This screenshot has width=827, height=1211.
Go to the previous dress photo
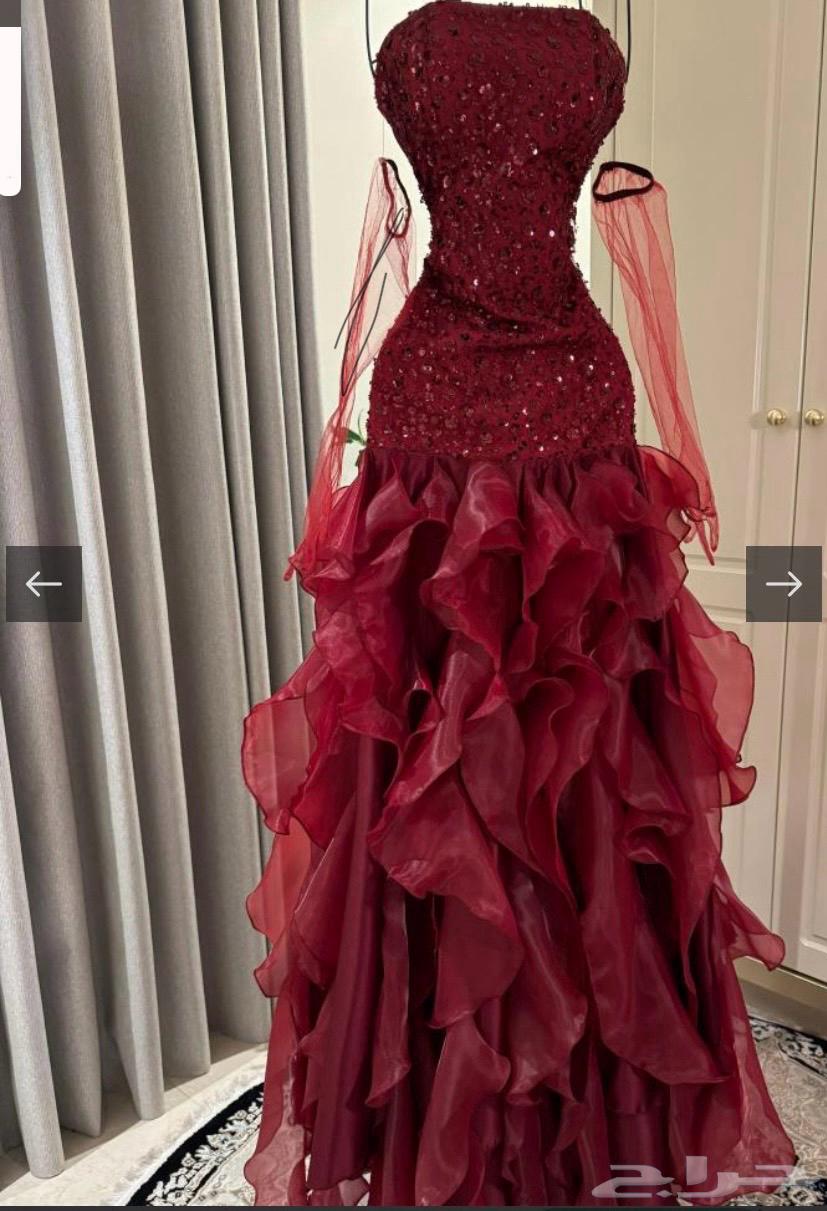(44, 584)
